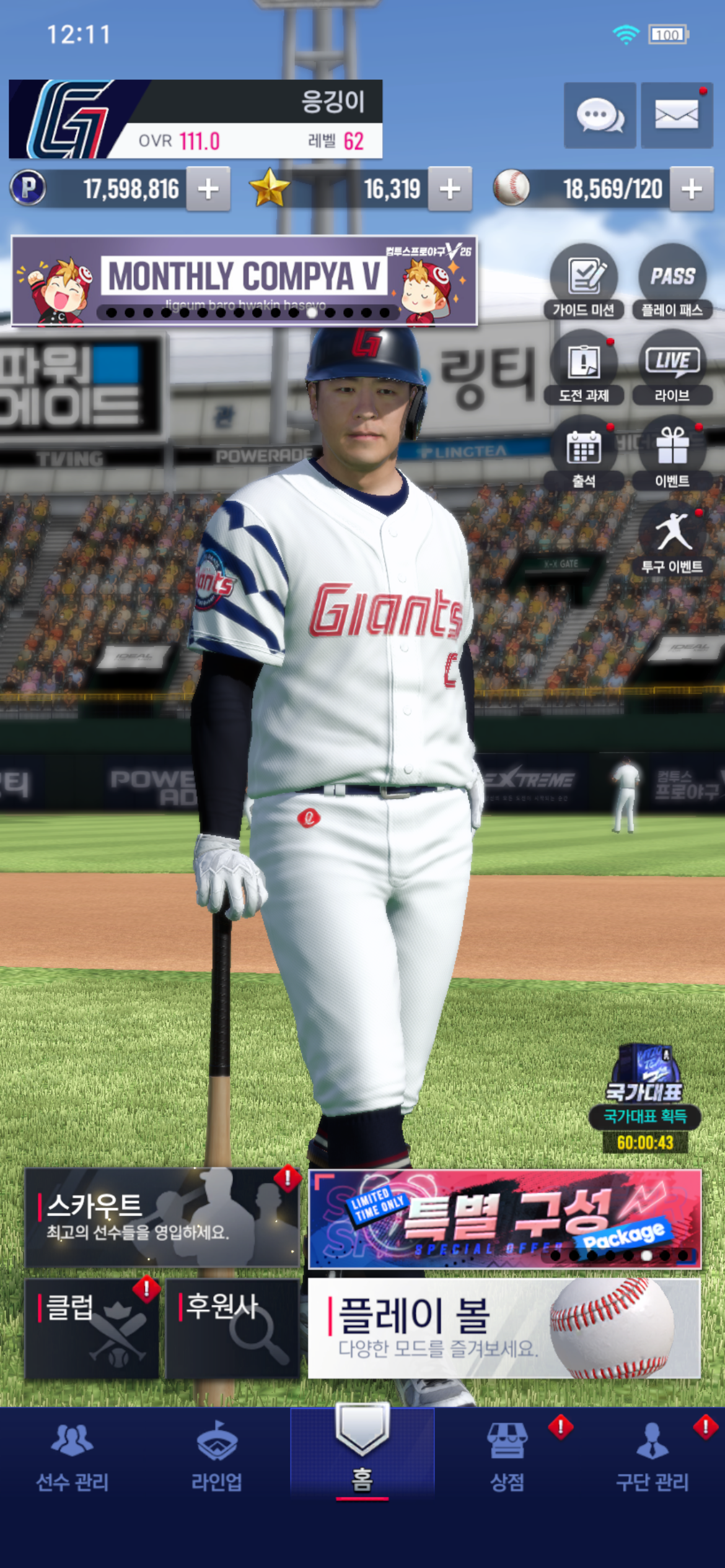Select 플레이 볼 to play ball
Image resolution: width=725 pixels, height=1568 pixels.
tap(504, 1328)
